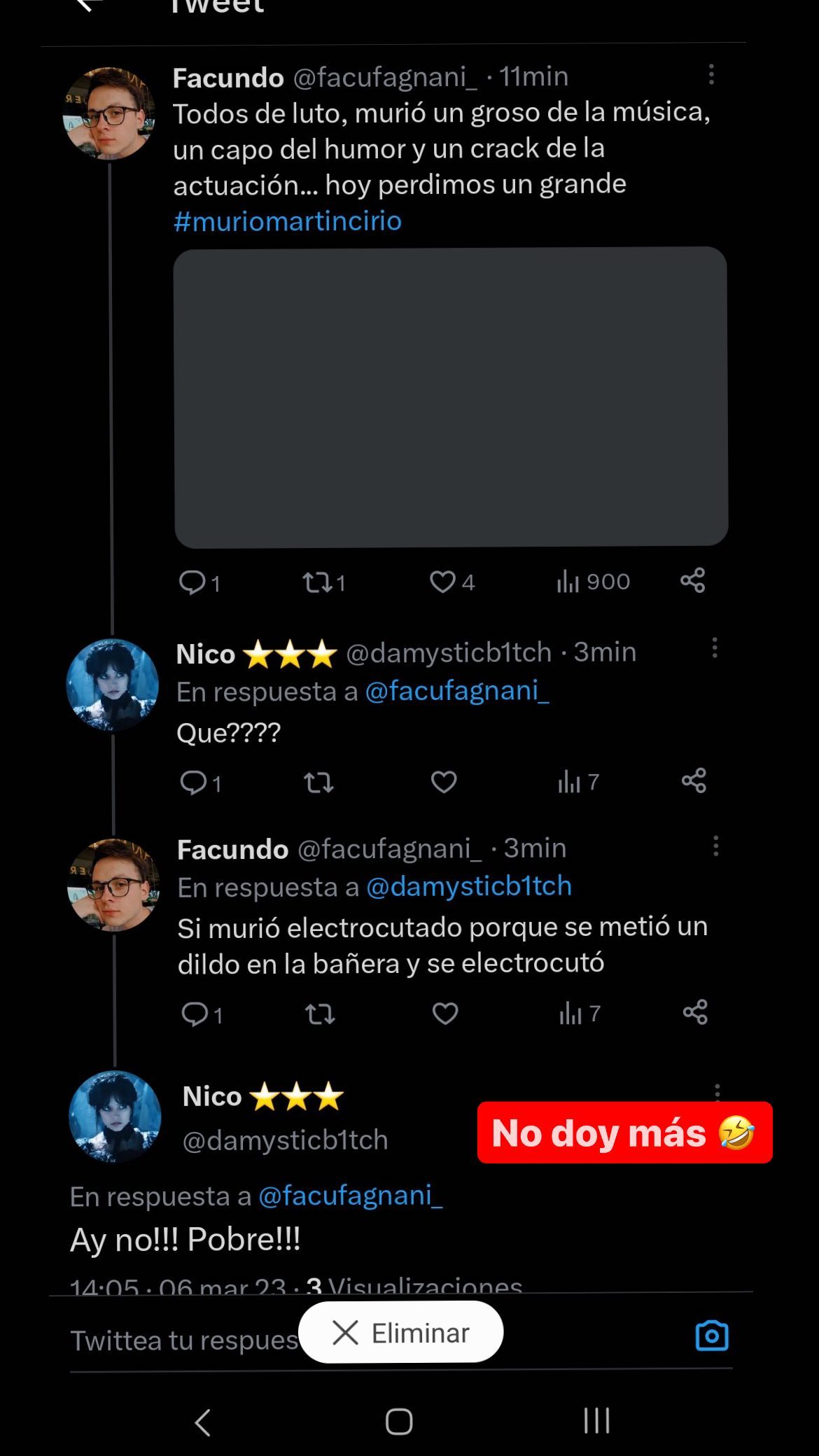The image size is (819, 1456).
Task: Open camera icon in reply bar
Action: [x=712, y=1336]
